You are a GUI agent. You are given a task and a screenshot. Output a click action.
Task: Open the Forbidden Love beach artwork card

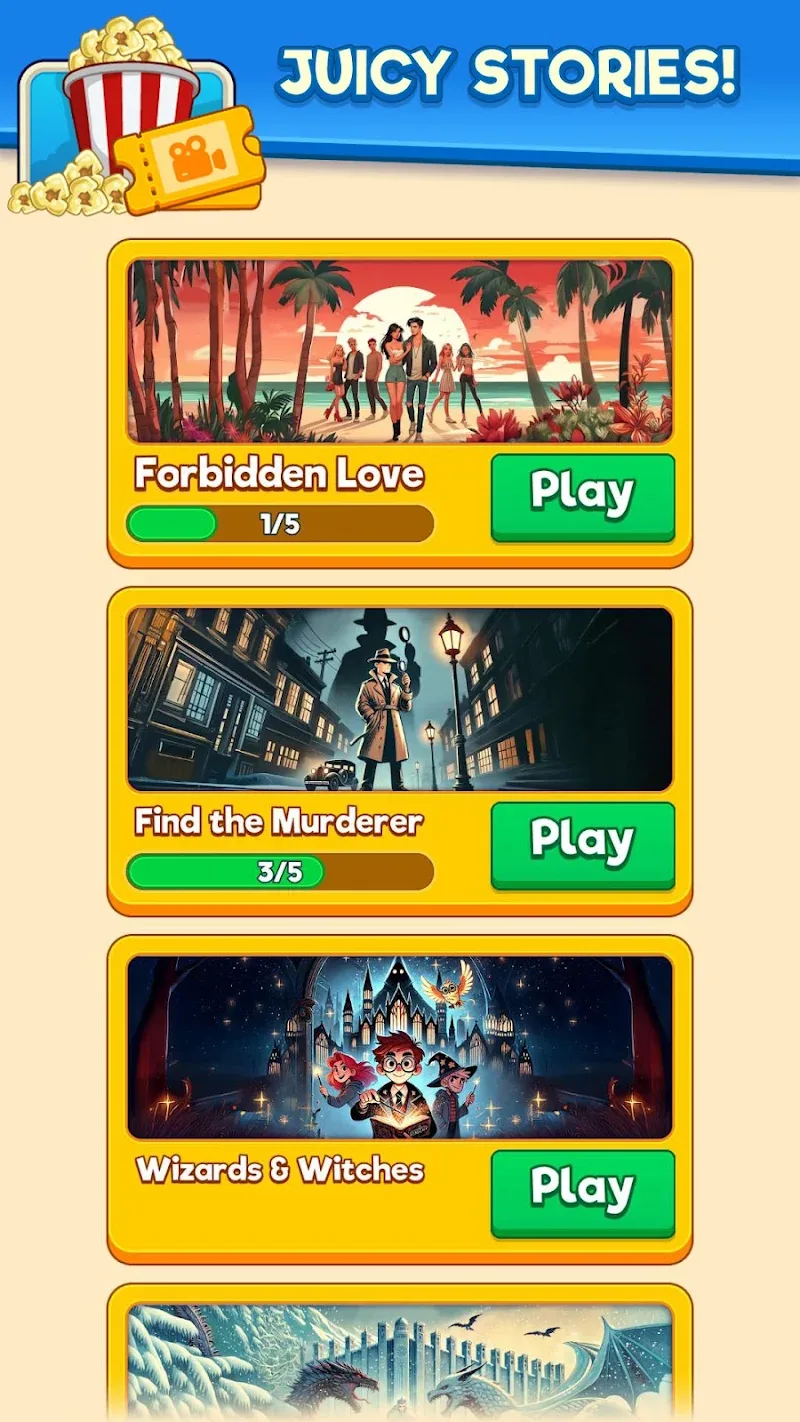(400, 351)
